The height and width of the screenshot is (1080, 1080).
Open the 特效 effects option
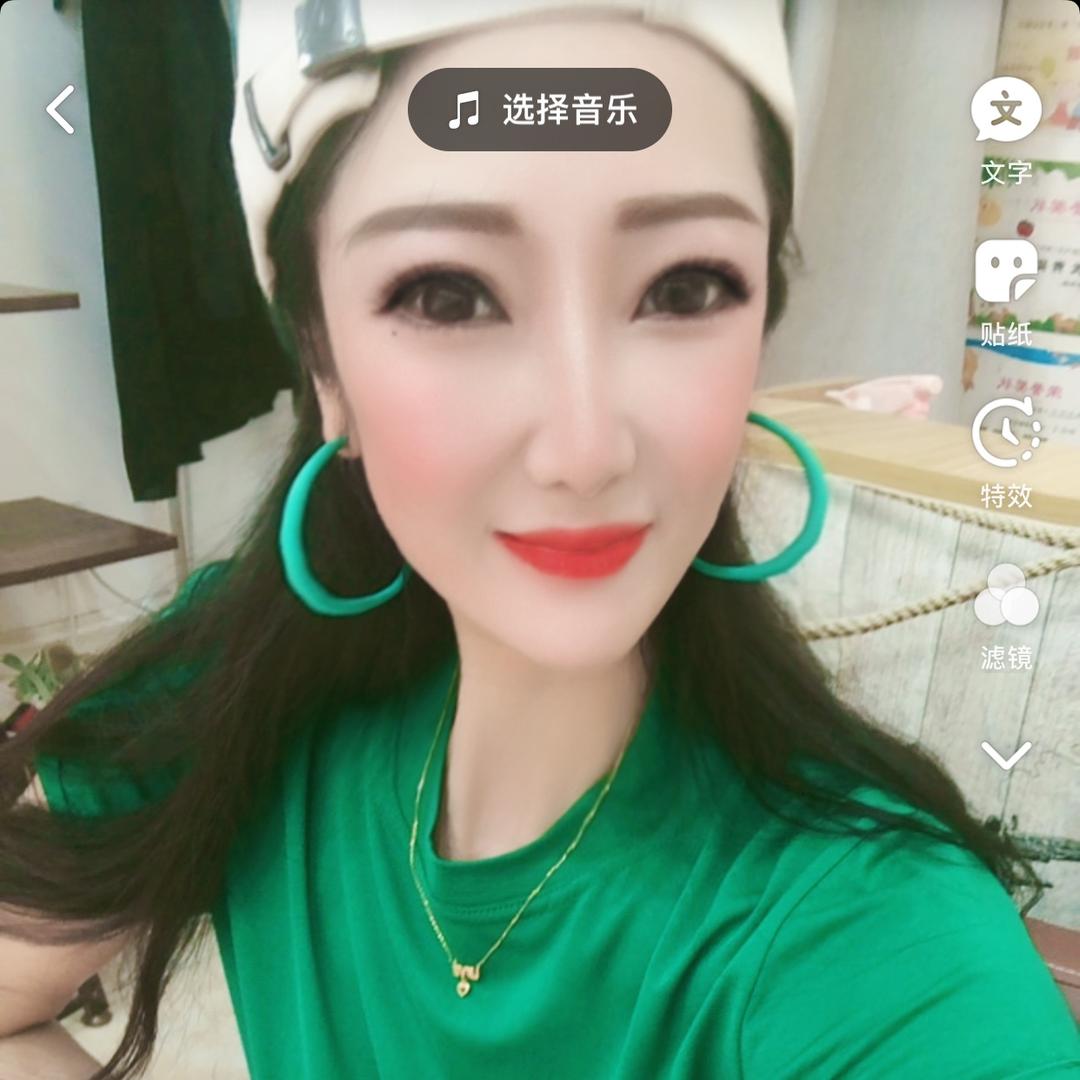[x=1006, y=453]
